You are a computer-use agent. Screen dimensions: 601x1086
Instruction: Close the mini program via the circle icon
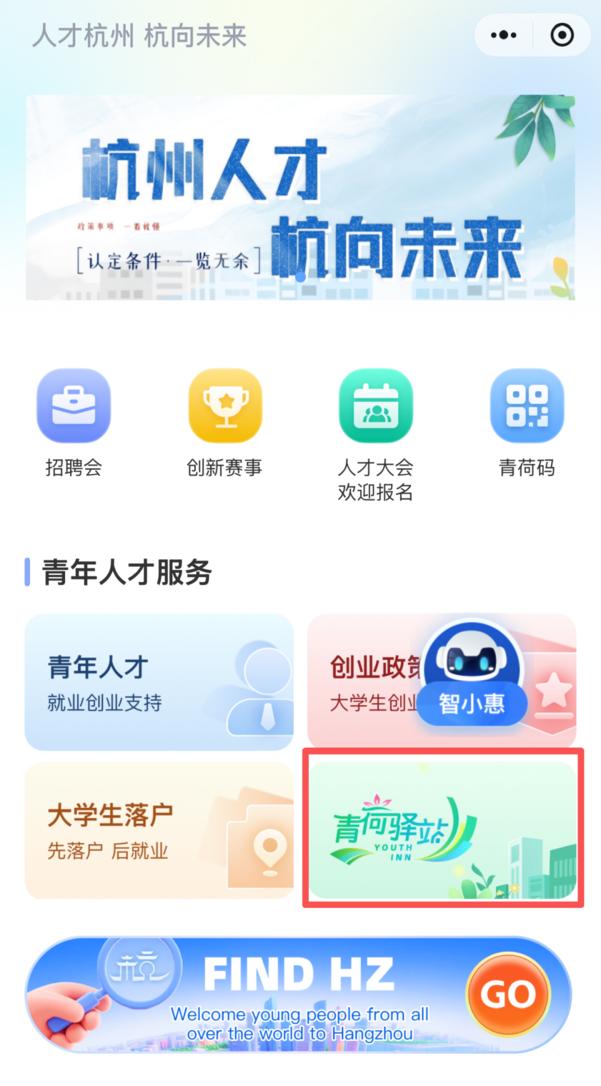click(x=562, y=36)
